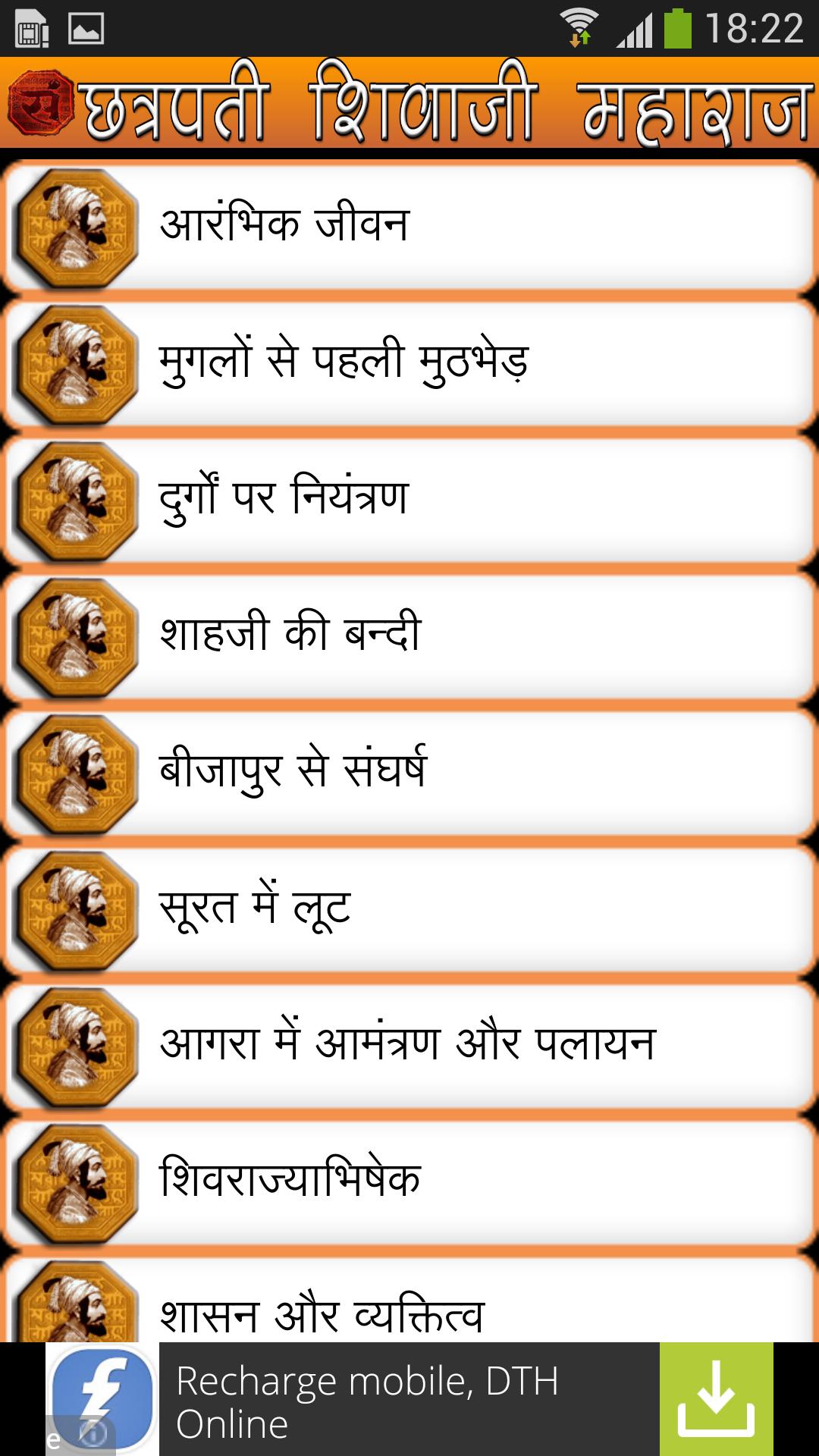Open the आरंभिक जीवन chapter
Screen dimensions: 819x1456
pyautogui.click(x=409, y=225)
